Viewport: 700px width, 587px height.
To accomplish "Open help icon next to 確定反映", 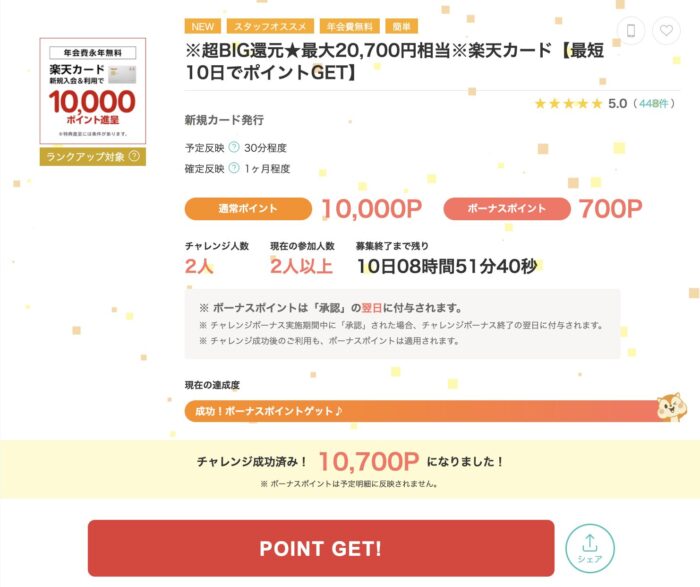I will [x=234, y=168].
